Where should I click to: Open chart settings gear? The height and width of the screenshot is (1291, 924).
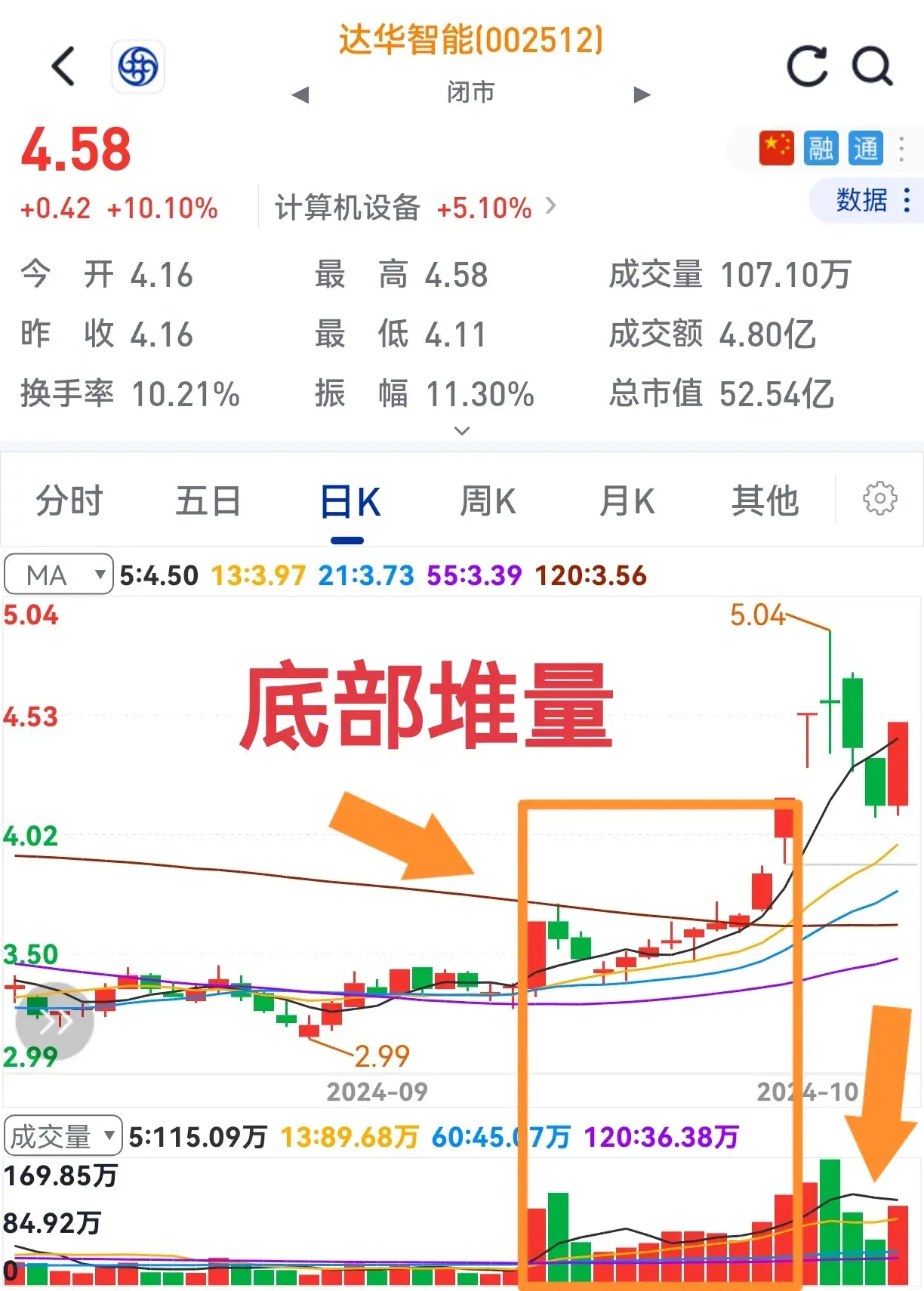tap(879, 498)
